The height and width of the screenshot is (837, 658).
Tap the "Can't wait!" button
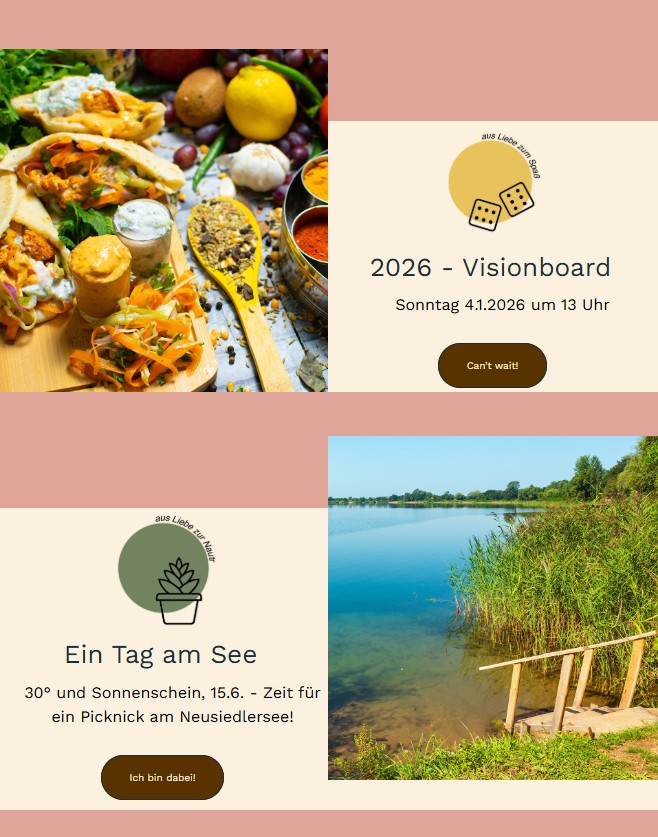coord(492,365)
